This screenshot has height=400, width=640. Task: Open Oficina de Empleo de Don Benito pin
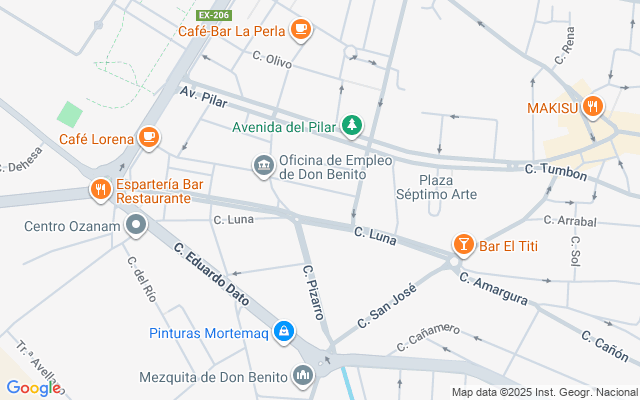264,165
